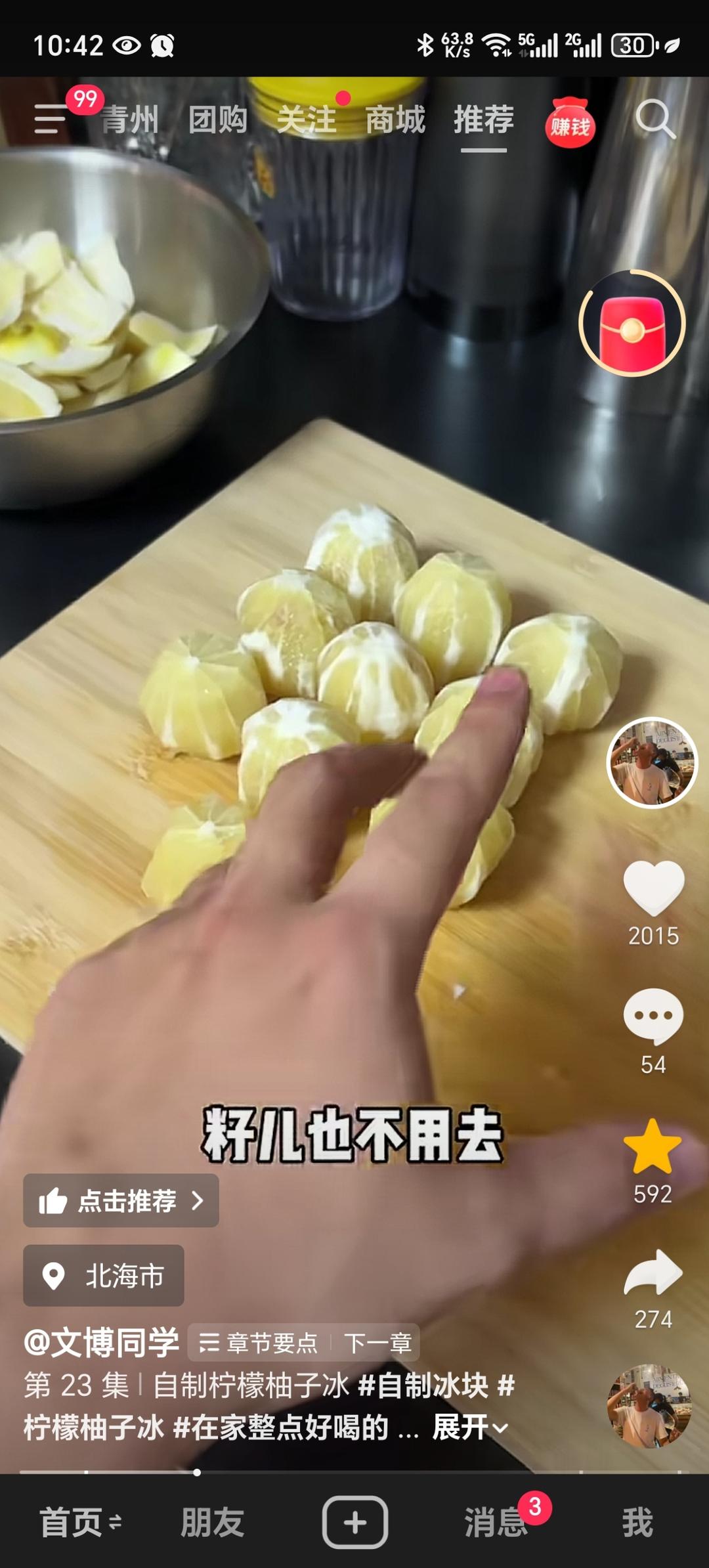Switch to the 团购 tab

218,120
